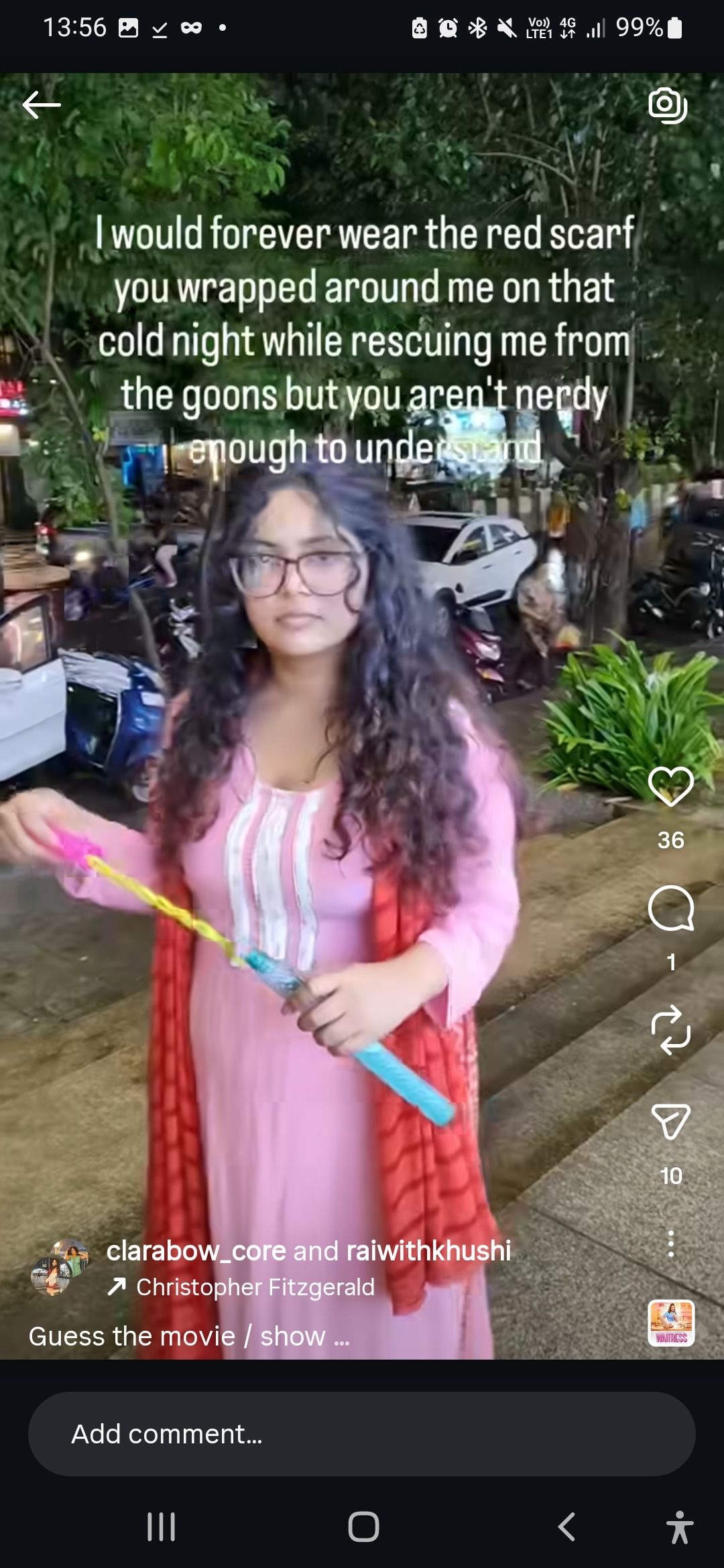Screen dimensions: 724x1568
Task: Open the profile avatars of the reel's creators
Action: [x=60, y=1266]
